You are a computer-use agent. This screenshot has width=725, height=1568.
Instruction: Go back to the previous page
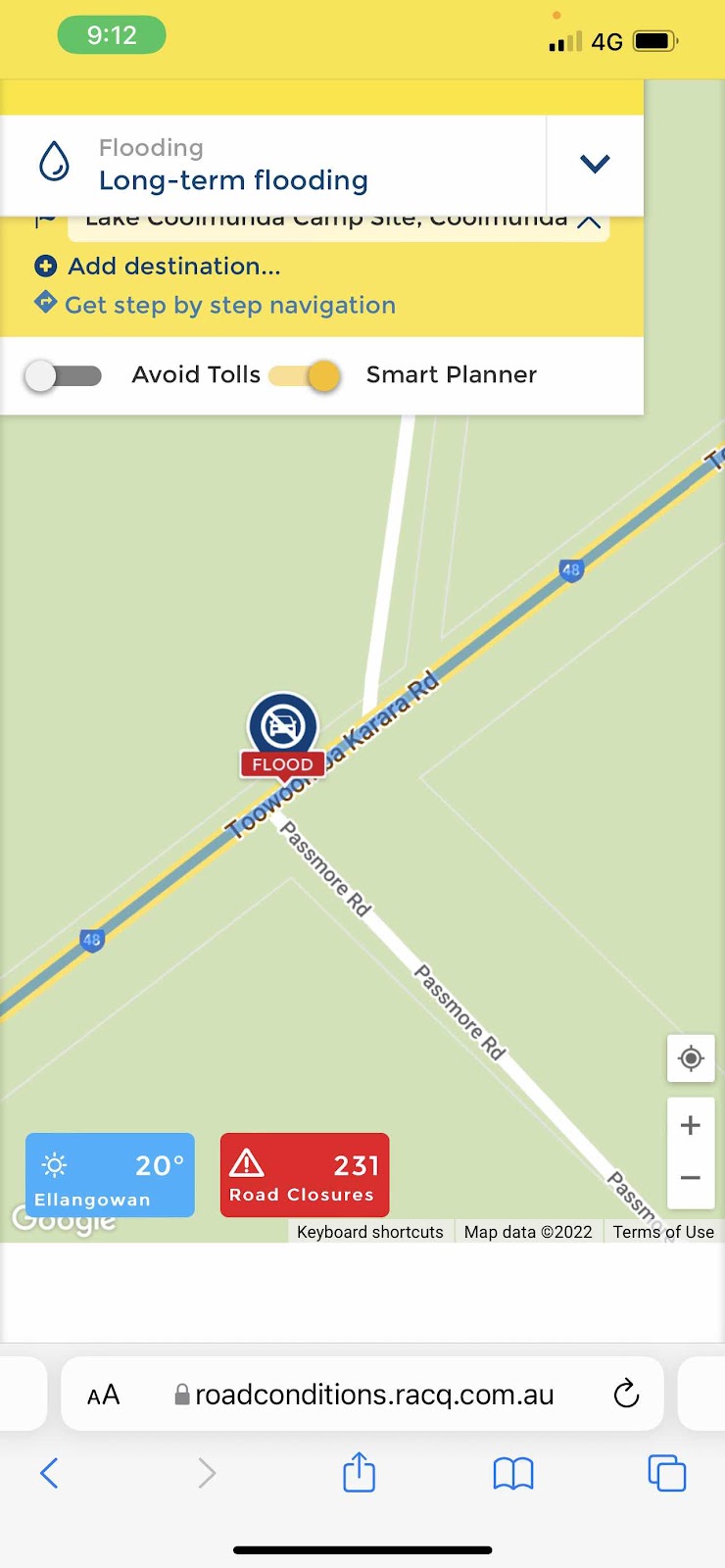49,1473
